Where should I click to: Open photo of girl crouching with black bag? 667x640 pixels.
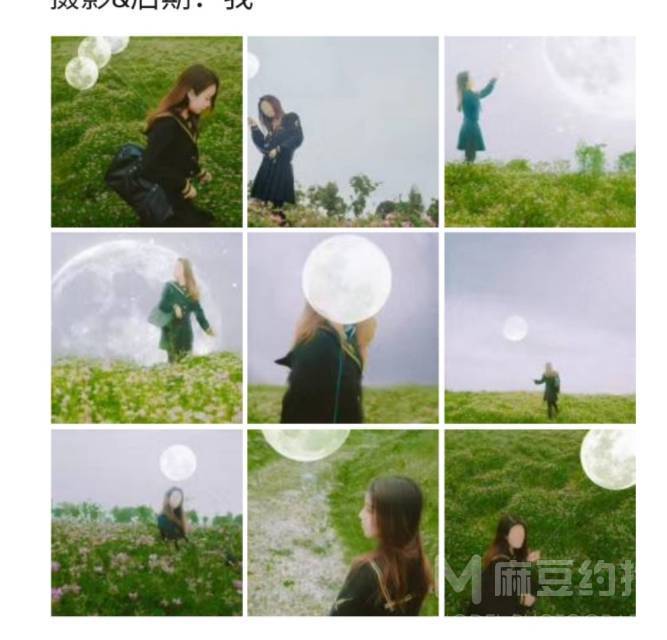pyautogui.click(x=146, y=131)
